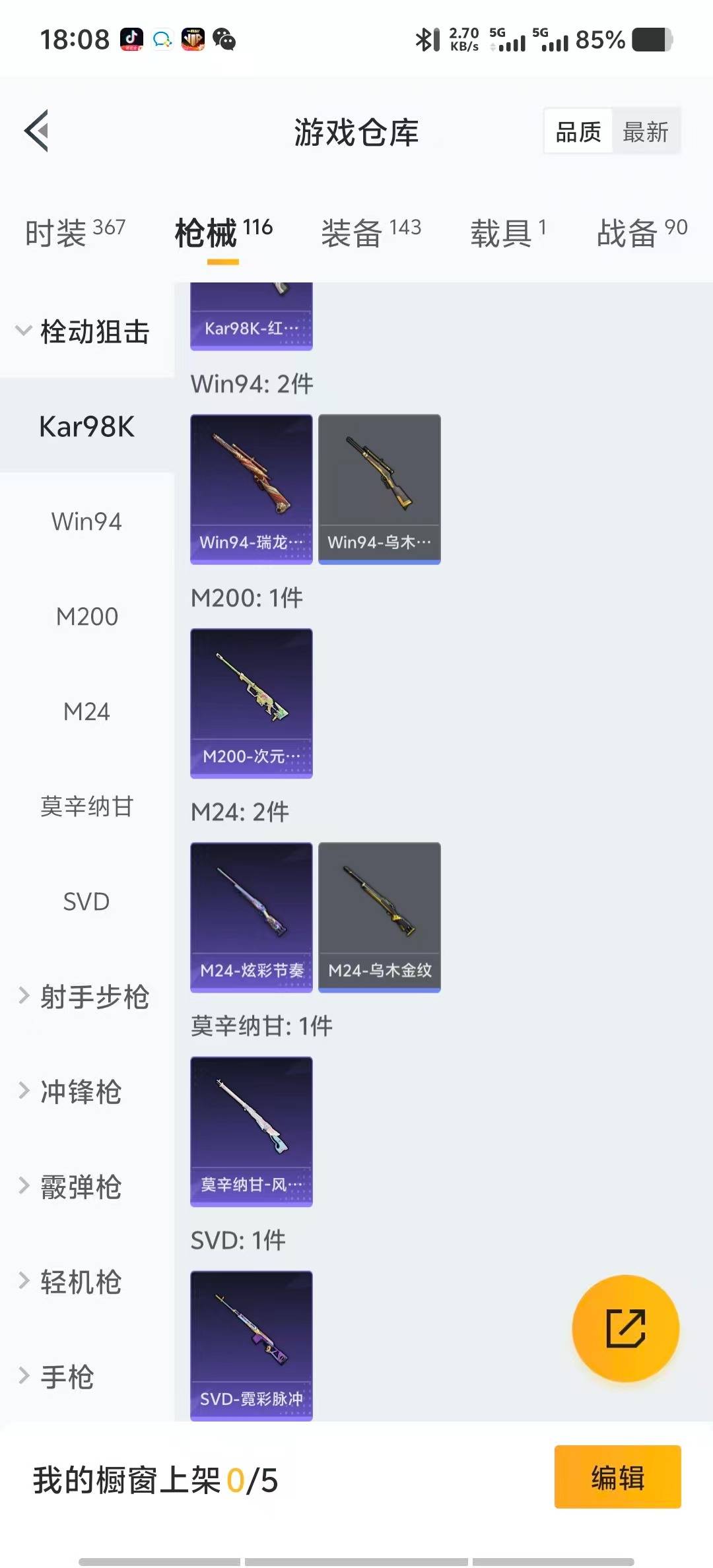Switch sorting to 最新

point(646,131)
